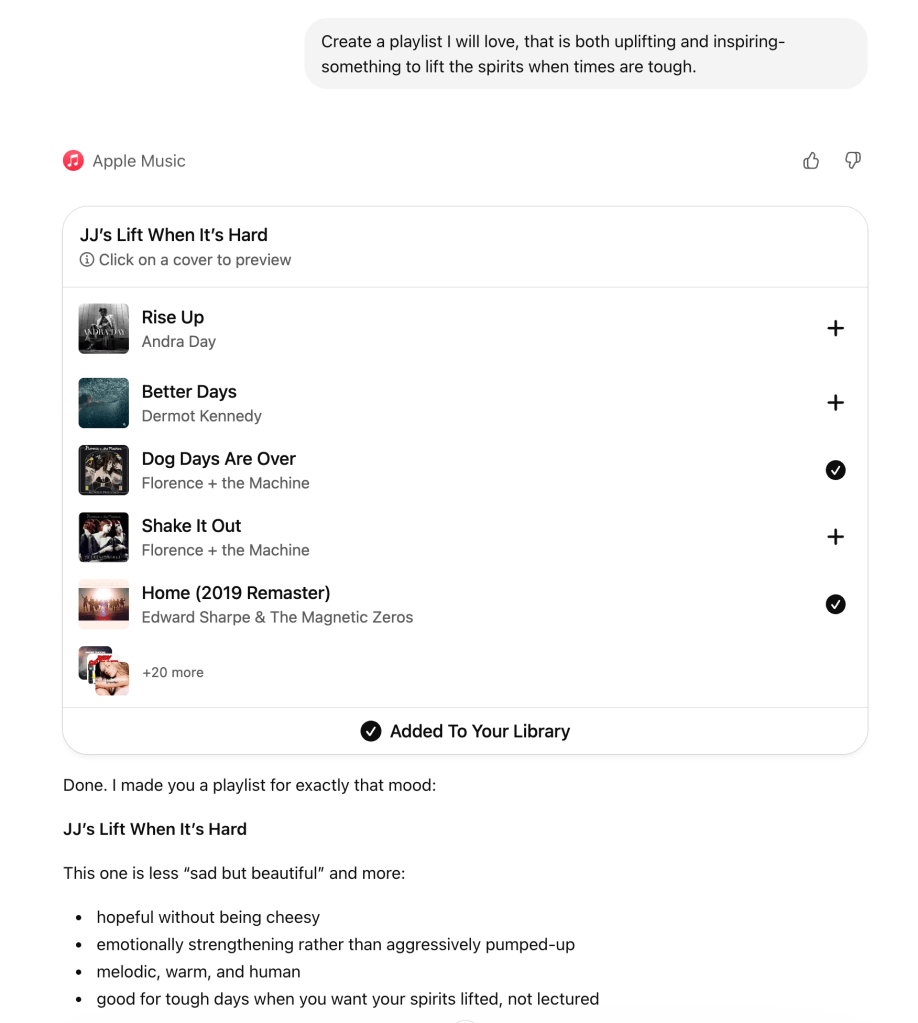Tap the Added To Your Library button

(465, 731)
